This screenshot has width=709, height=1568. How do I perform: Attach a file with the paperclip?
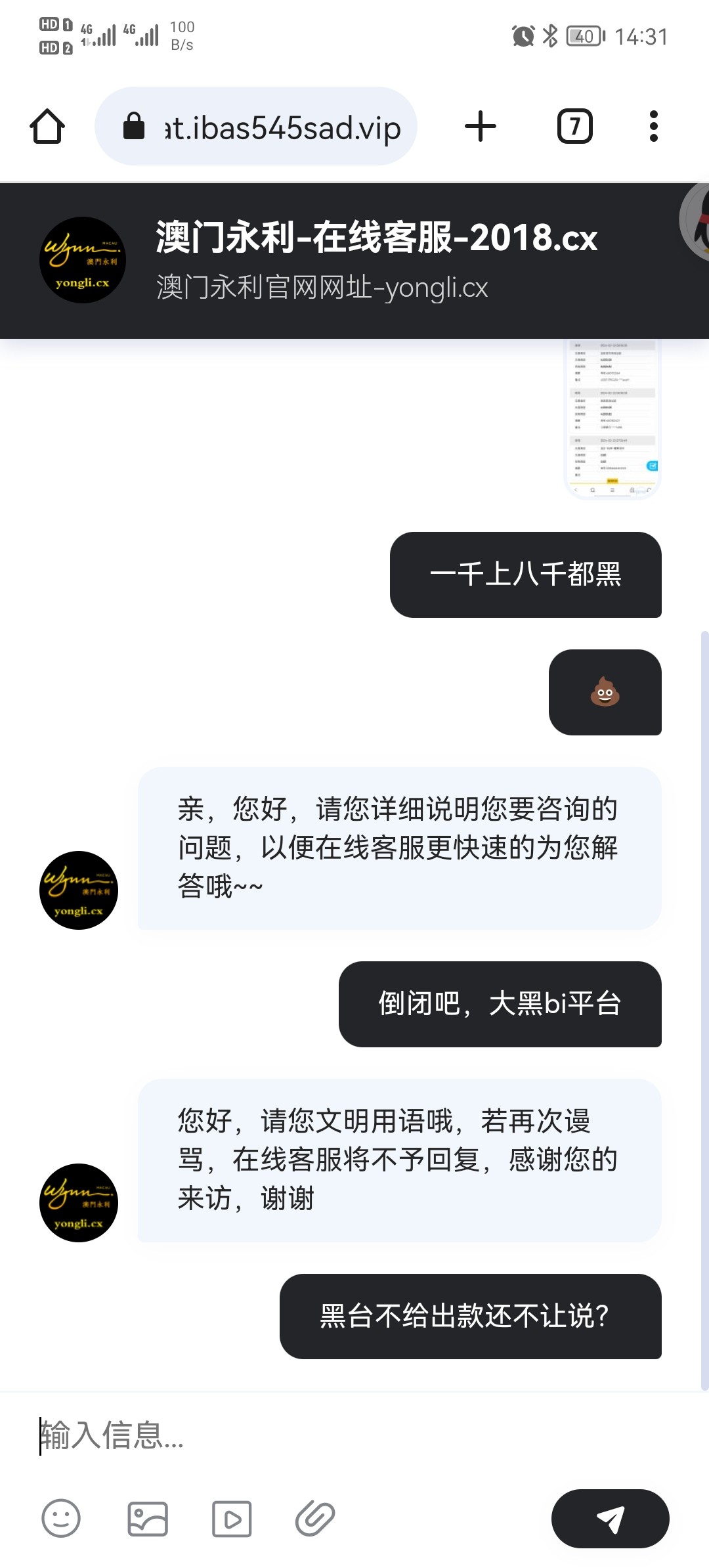[315, 1519]
